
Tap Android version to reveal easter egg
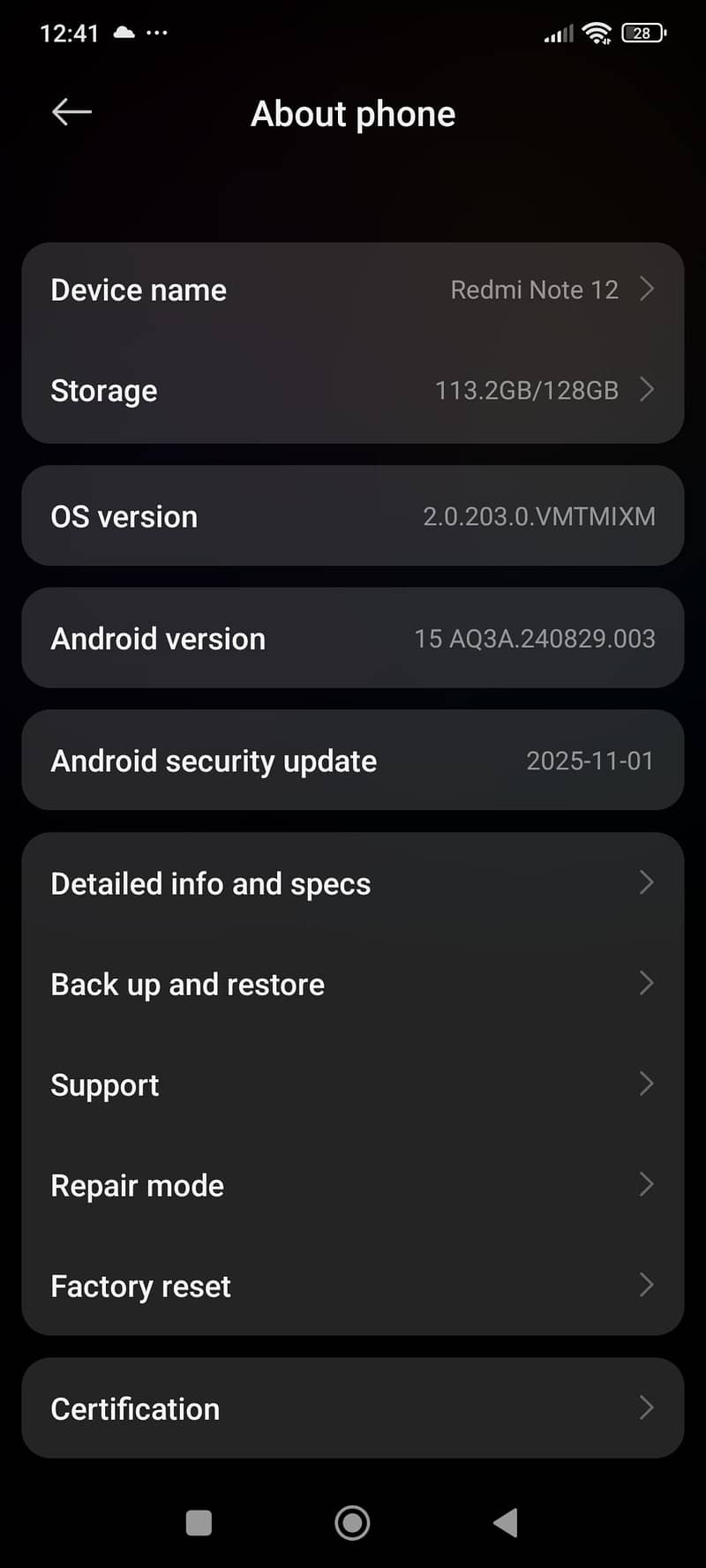point(353,638)
